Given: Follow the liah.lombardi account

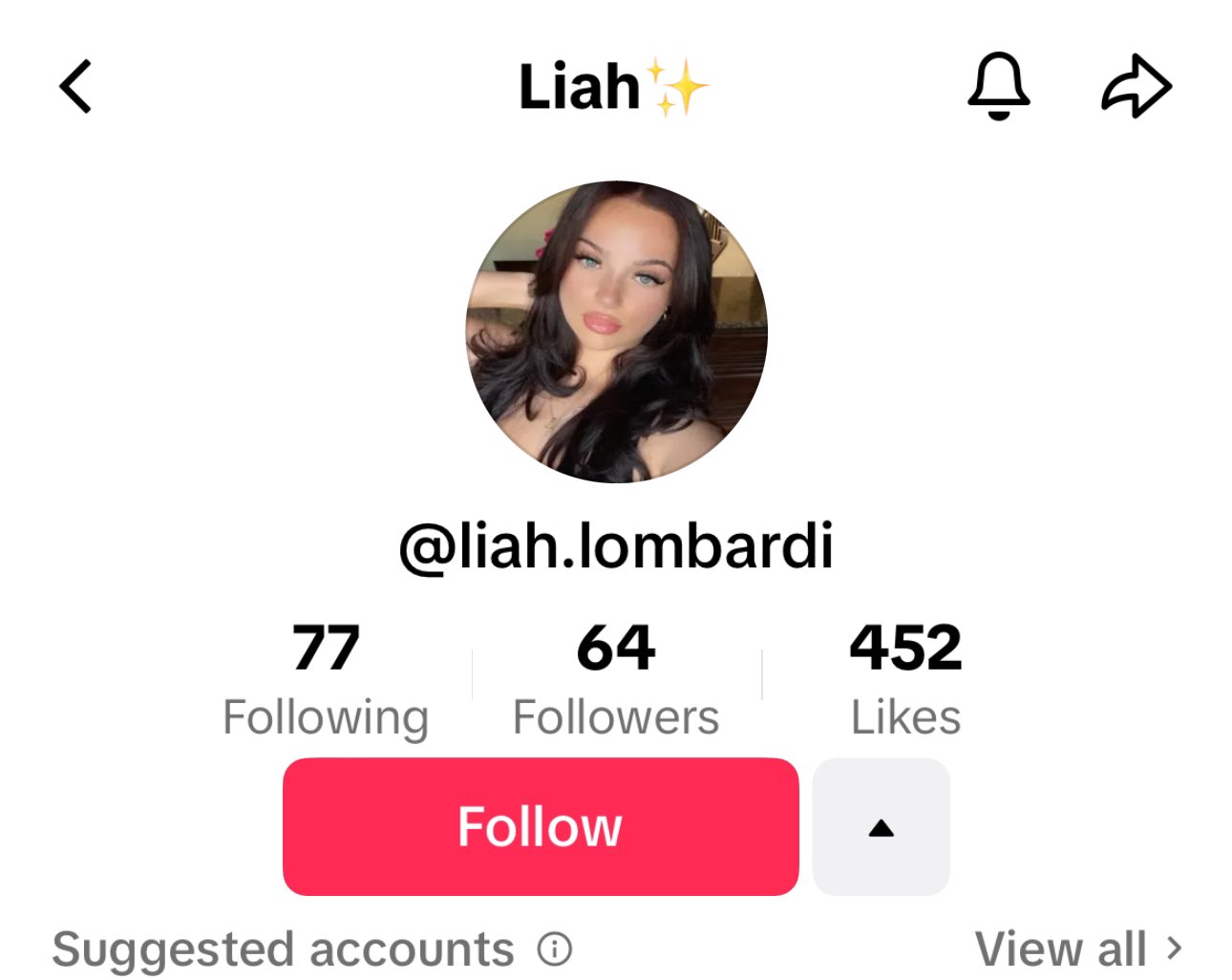Looking at the screenshot, I should 541,827.
